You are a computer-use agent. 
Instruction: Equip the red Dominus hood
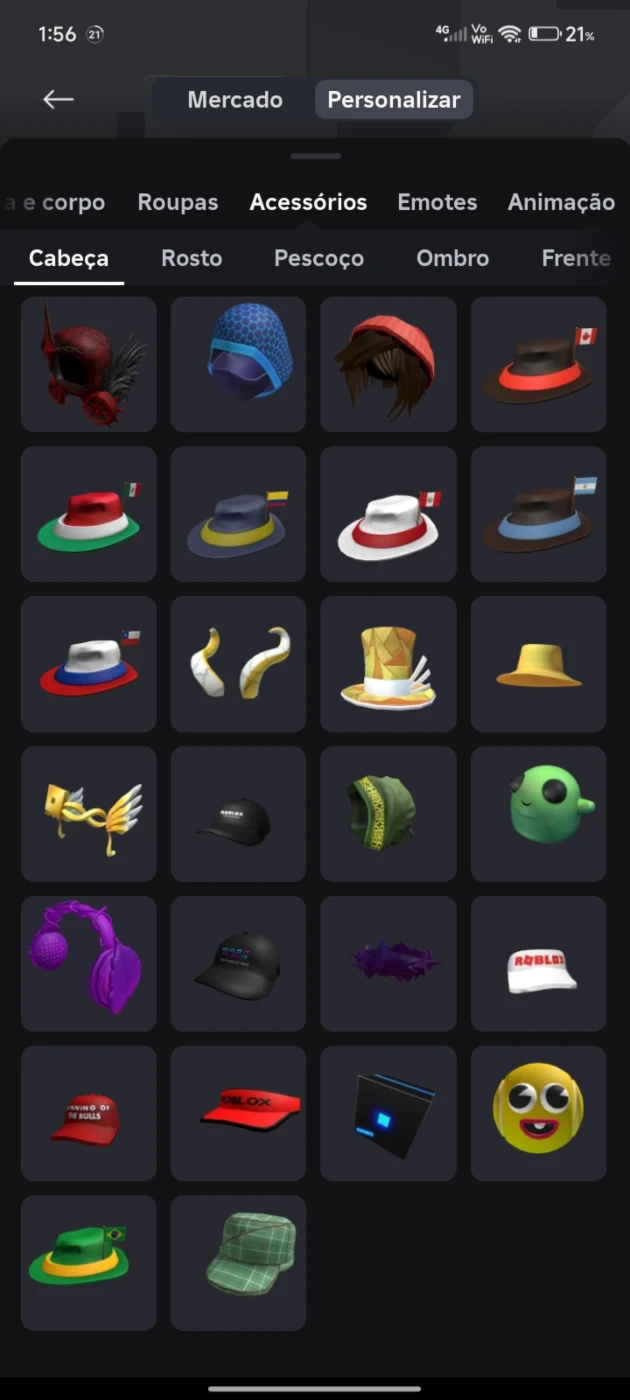89,364
